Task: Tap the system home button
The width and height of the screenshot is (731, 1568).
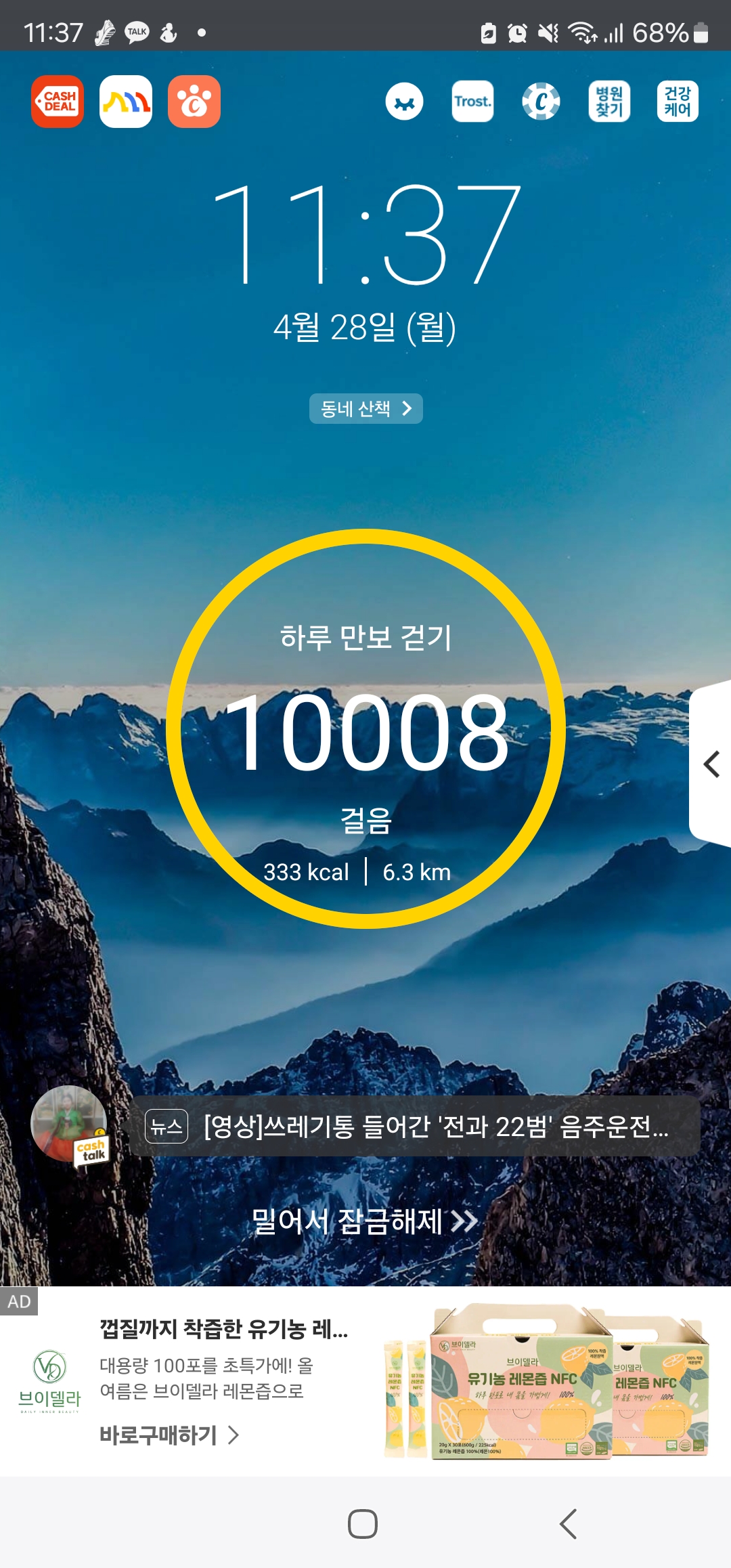Action: coord(363,1524)
